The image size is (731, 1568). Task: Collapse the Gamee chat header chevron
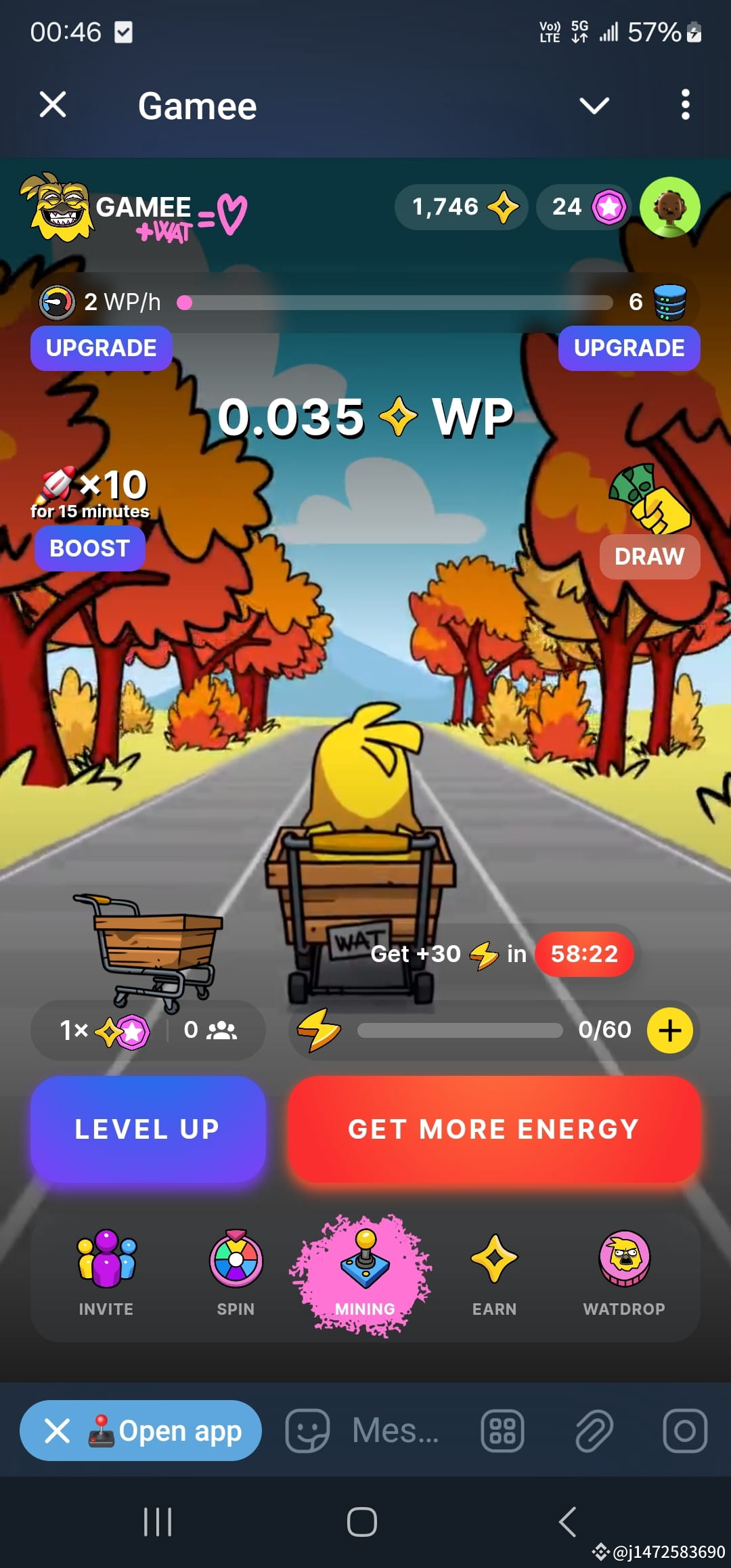[594, 106]
